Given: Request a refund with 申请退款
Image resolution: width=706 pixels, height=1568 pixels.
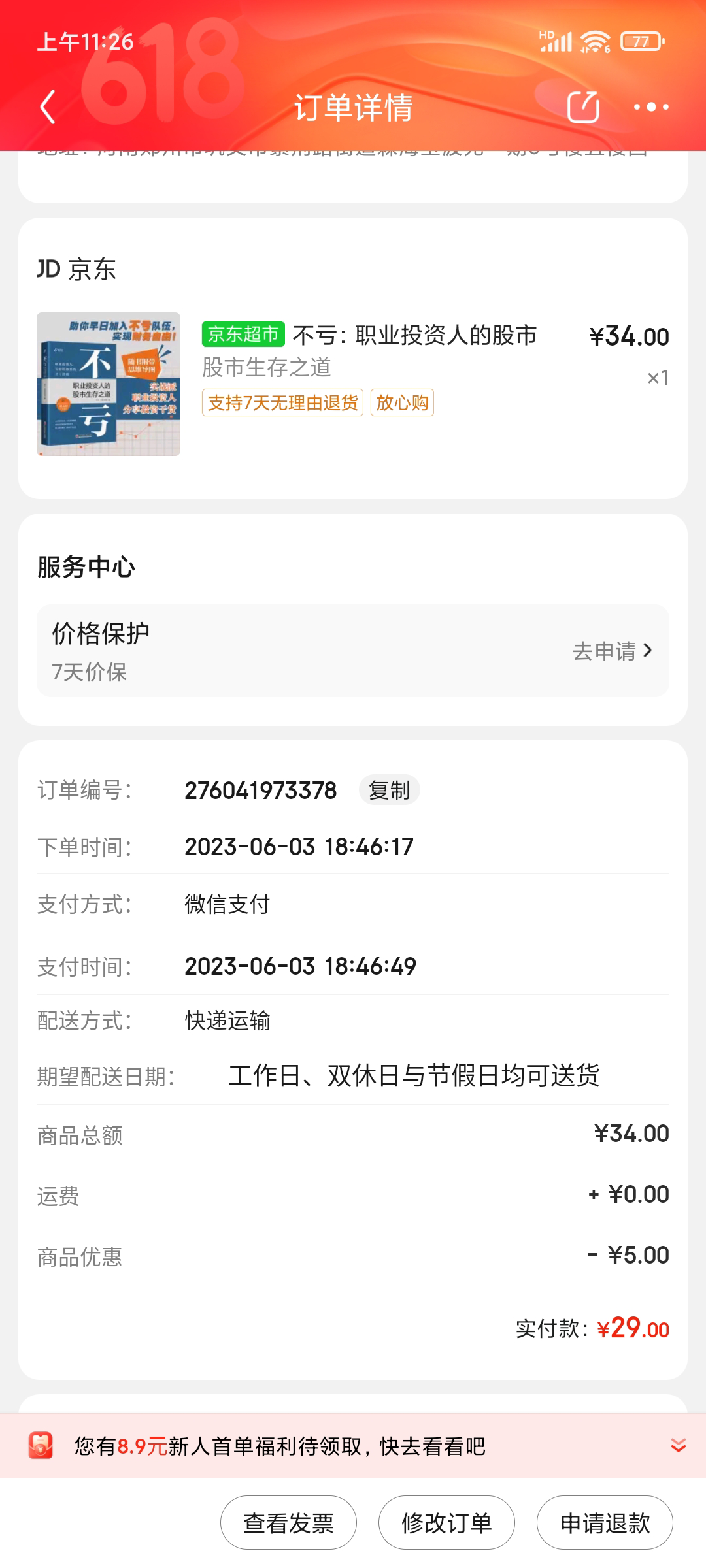Looking at the screenshot, I should pos(605,1523).
